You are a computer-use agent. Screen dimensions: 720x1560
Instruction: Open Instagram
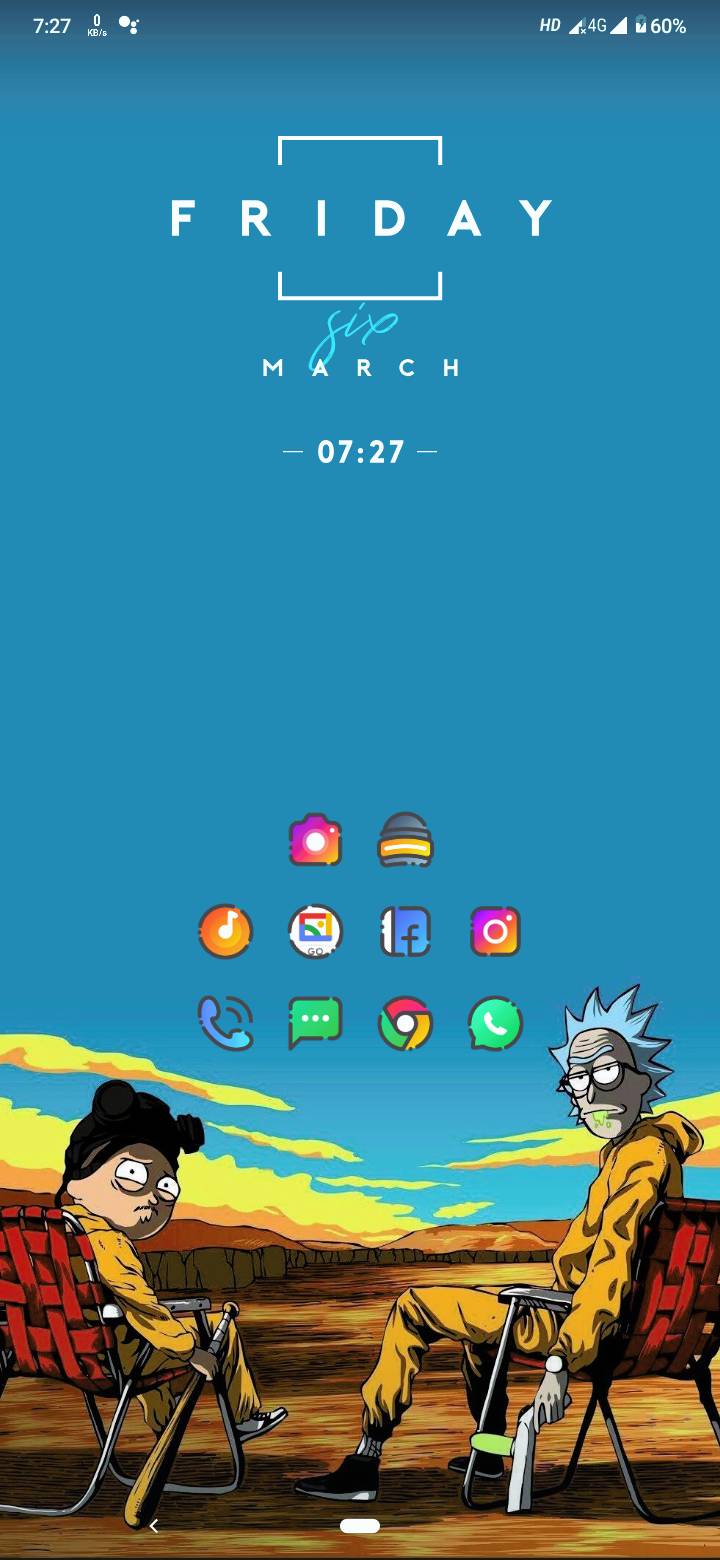point(495,931)
